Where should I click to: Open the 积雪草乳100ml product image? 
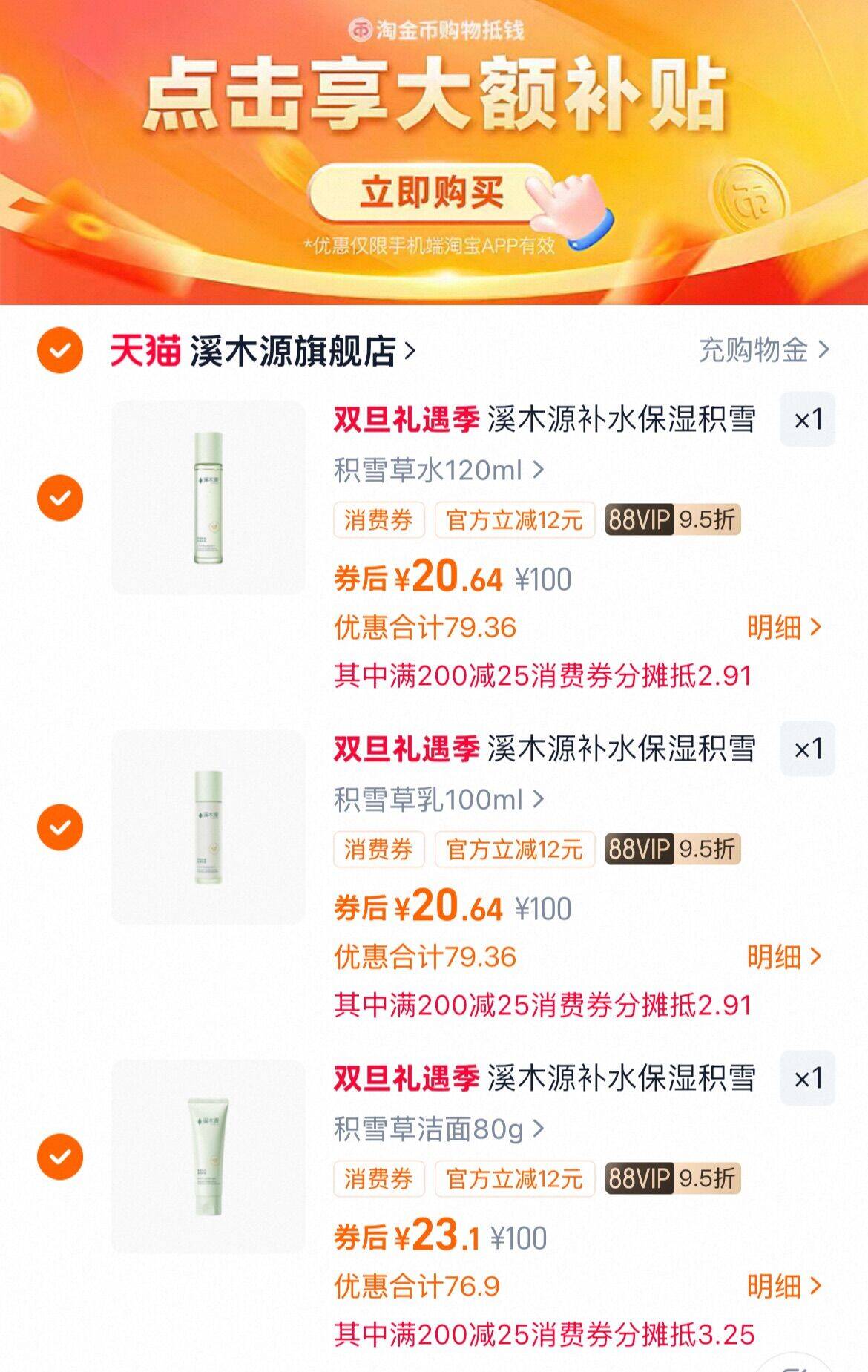pyautogui.click(x=208, y=827)
